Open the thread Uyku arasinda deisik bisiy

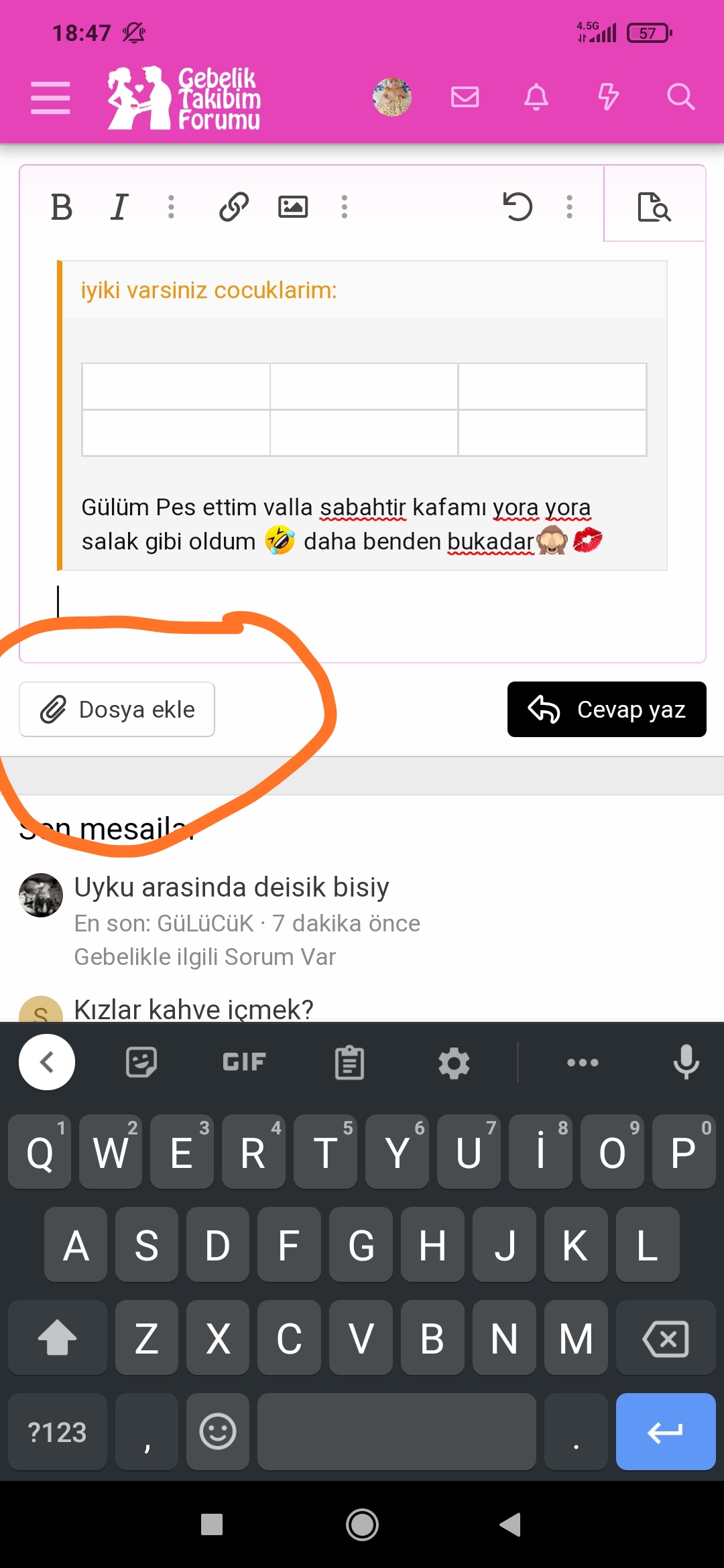[231, 887]
